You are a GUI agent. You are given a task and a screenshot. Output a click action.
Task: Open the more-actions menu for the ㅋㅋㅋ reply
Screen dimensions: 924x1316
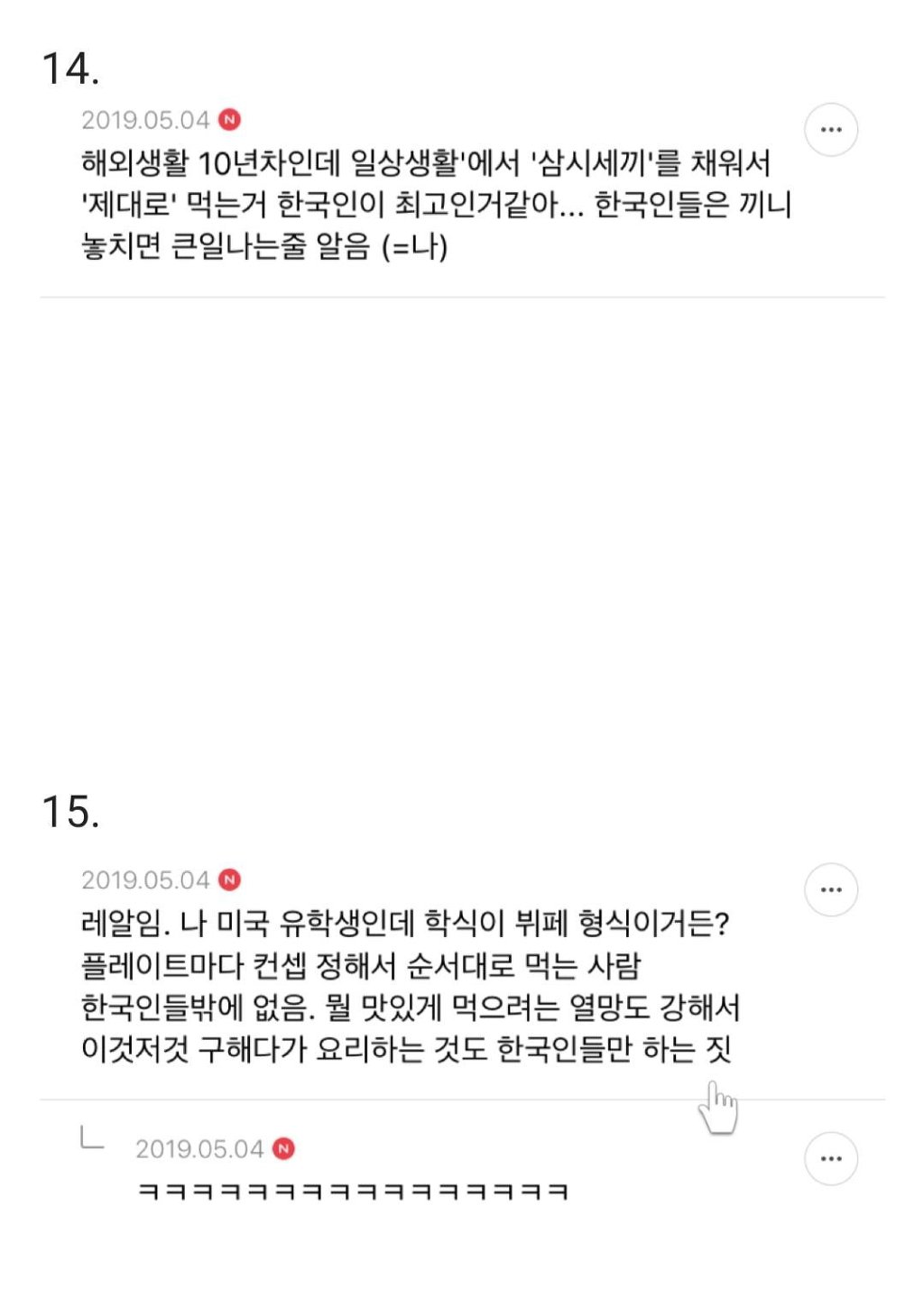pyautogui.click(x=830, y=1160)
